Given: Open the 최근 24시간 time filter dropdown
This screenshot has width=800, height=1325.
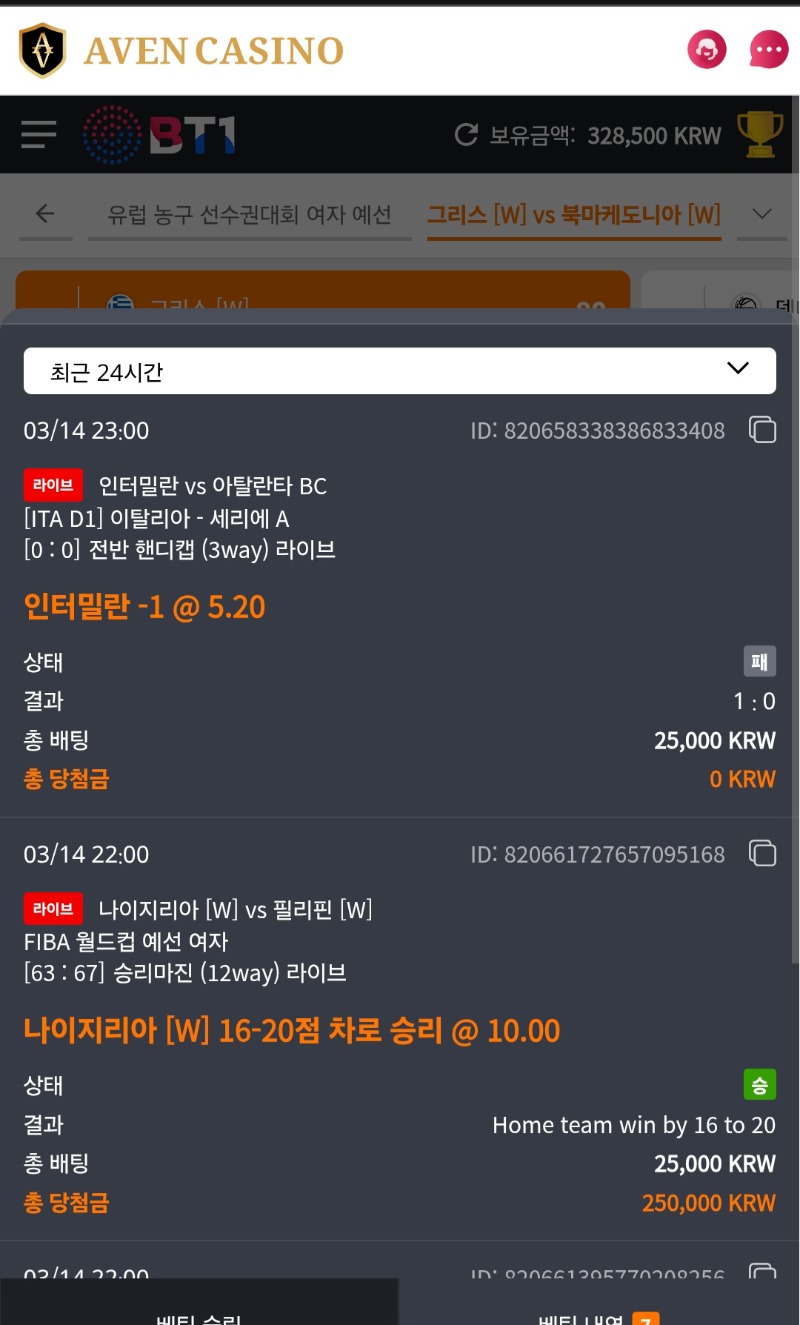Looking at the screenshot, I should pos(400,370).
